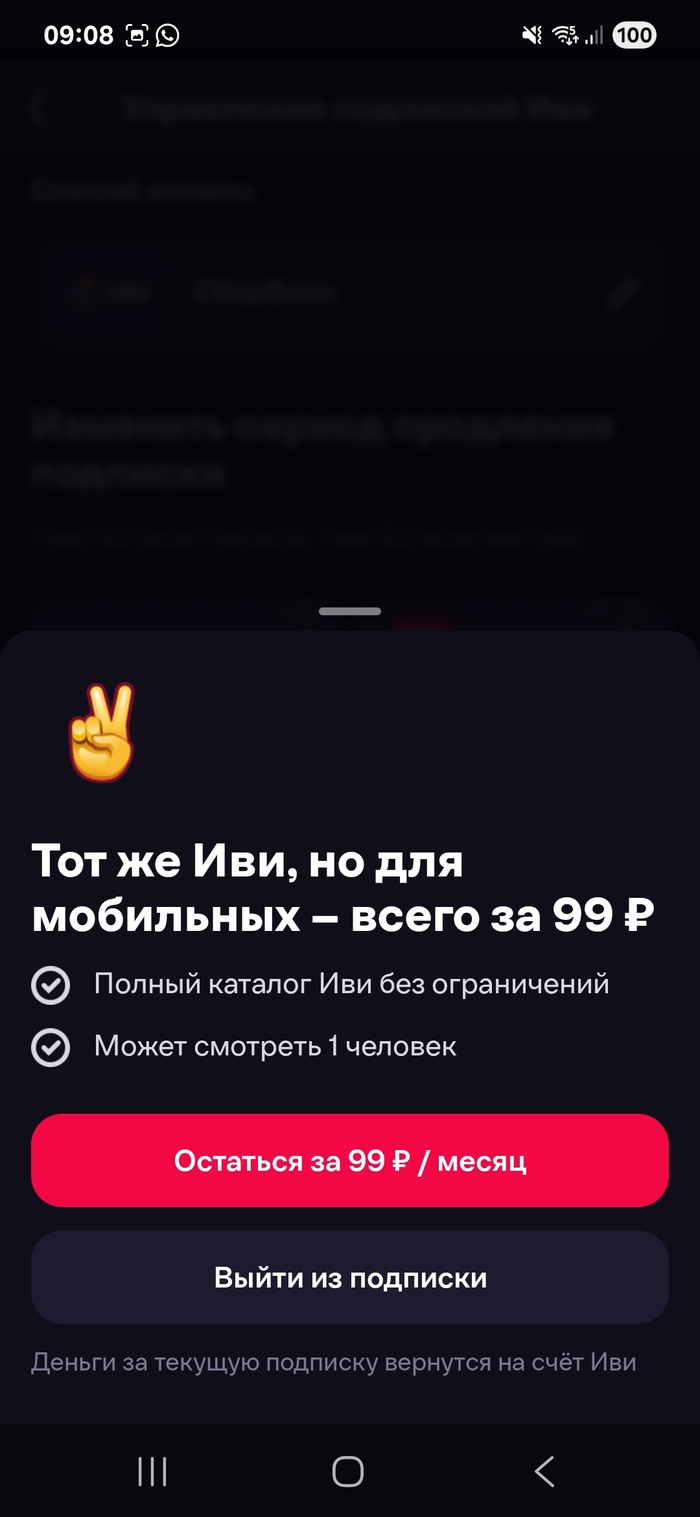Go back with system back button
The image size is (700, 1517).
tap(544, 1471)
